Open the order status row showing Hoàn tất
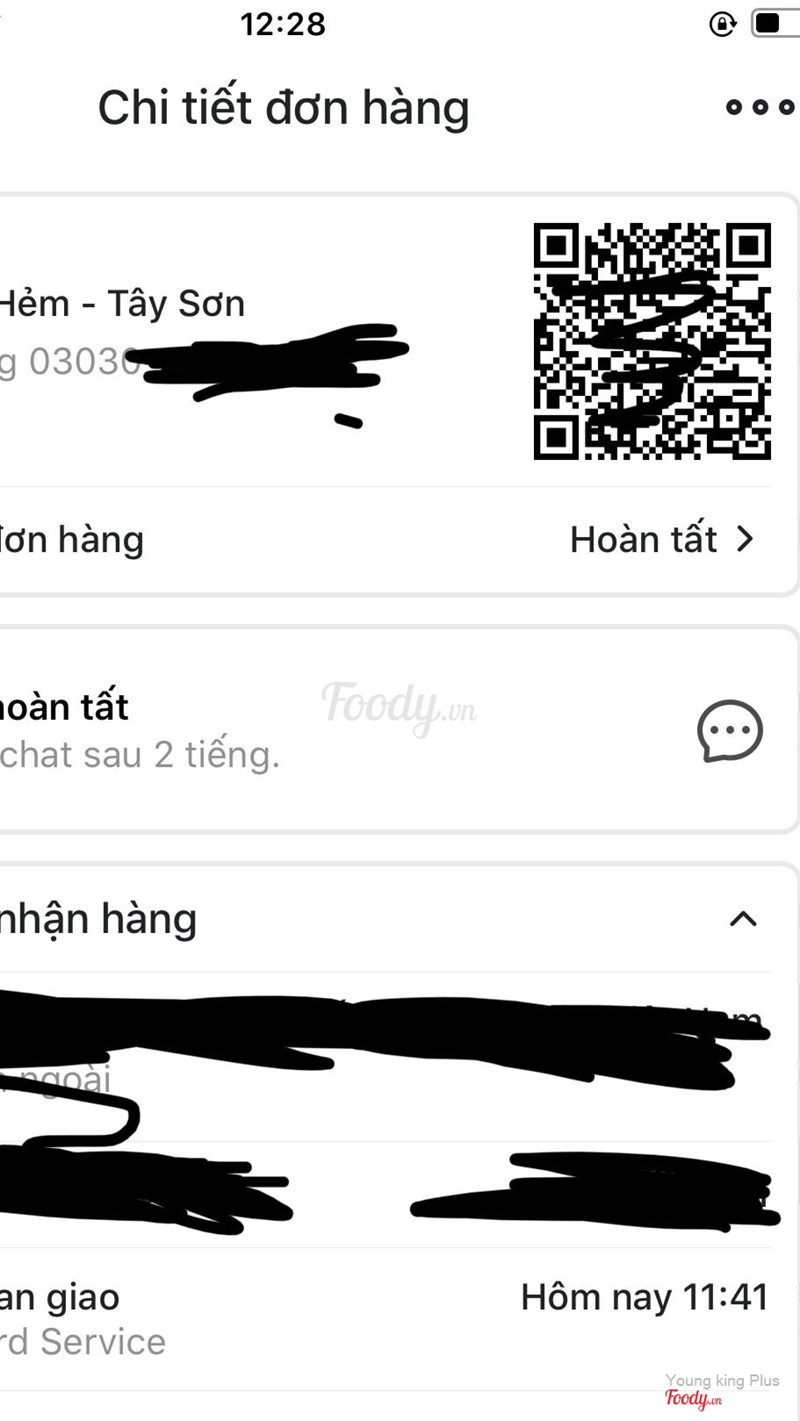The height and width of the screenshot is (1421, 800). (x=662, y=540)
